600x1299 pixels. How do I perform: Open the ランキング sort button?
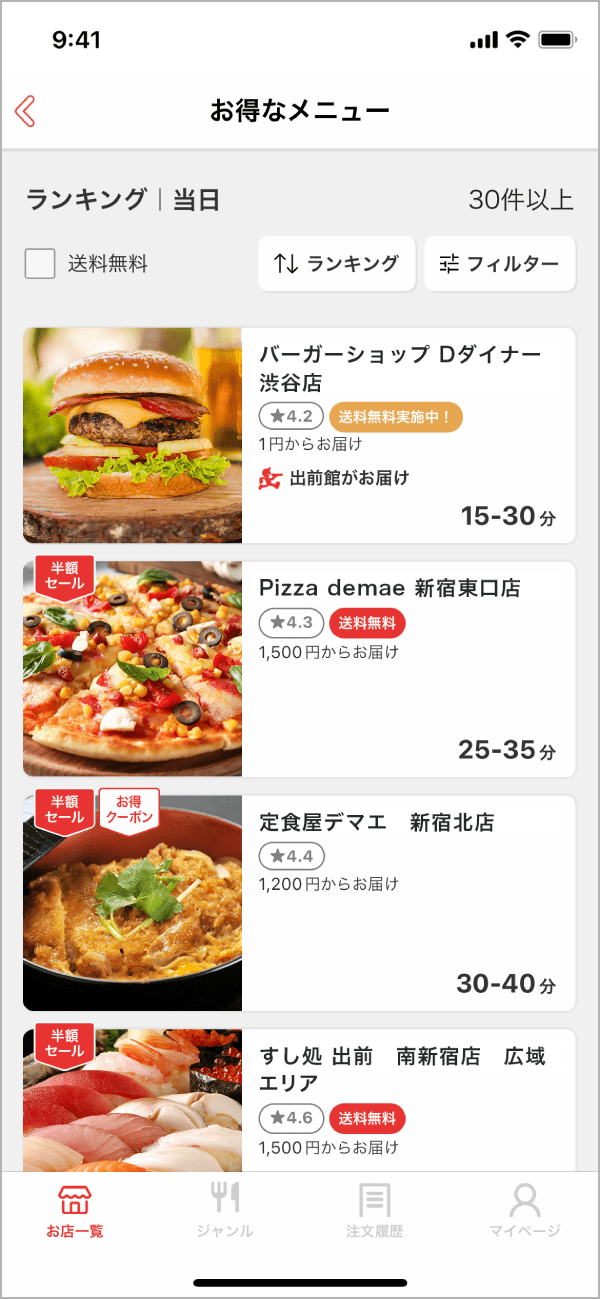coord(336,264)
